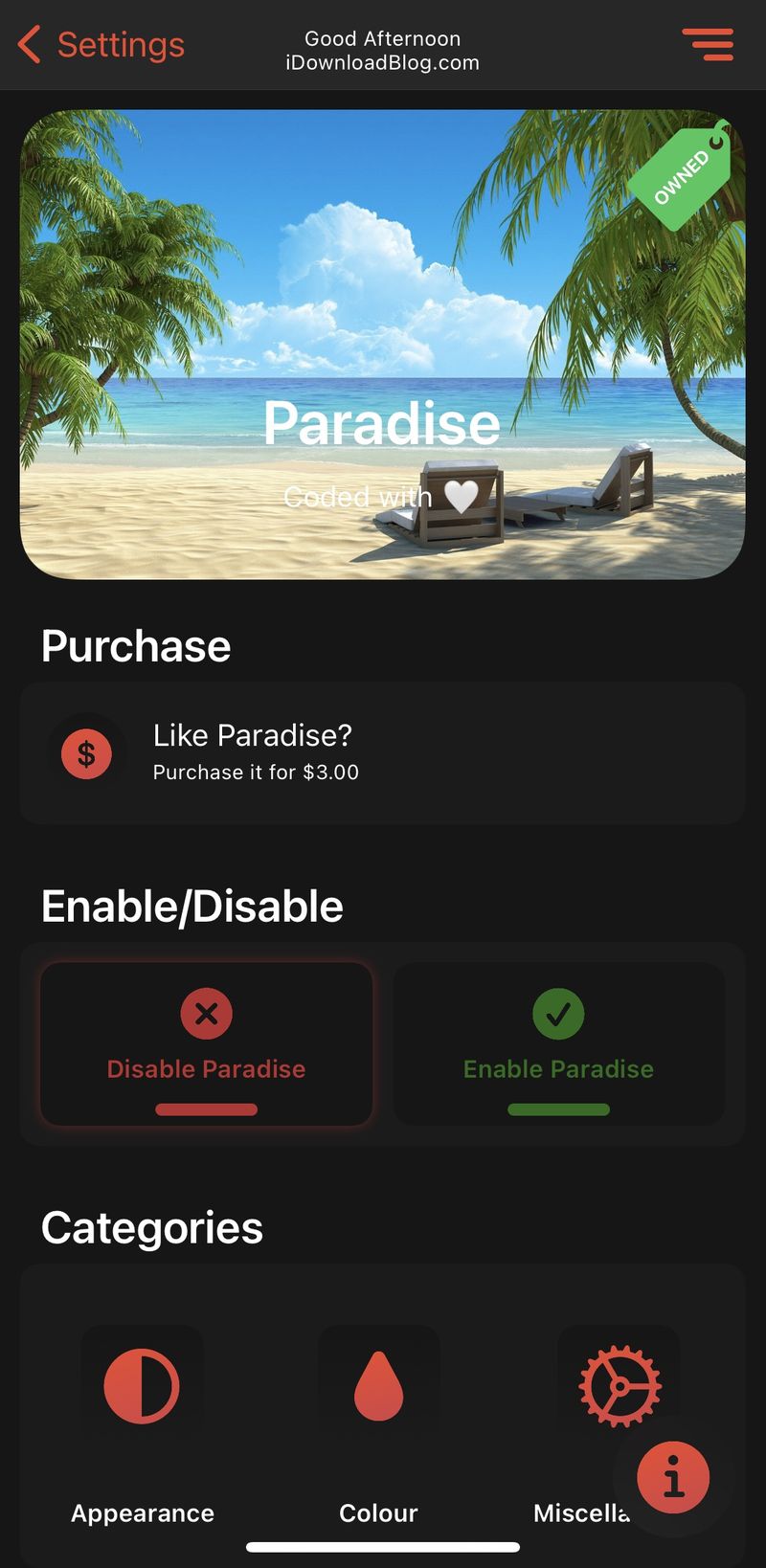
Task: Open the hamburger menu at top right
Action: (708, 44)
